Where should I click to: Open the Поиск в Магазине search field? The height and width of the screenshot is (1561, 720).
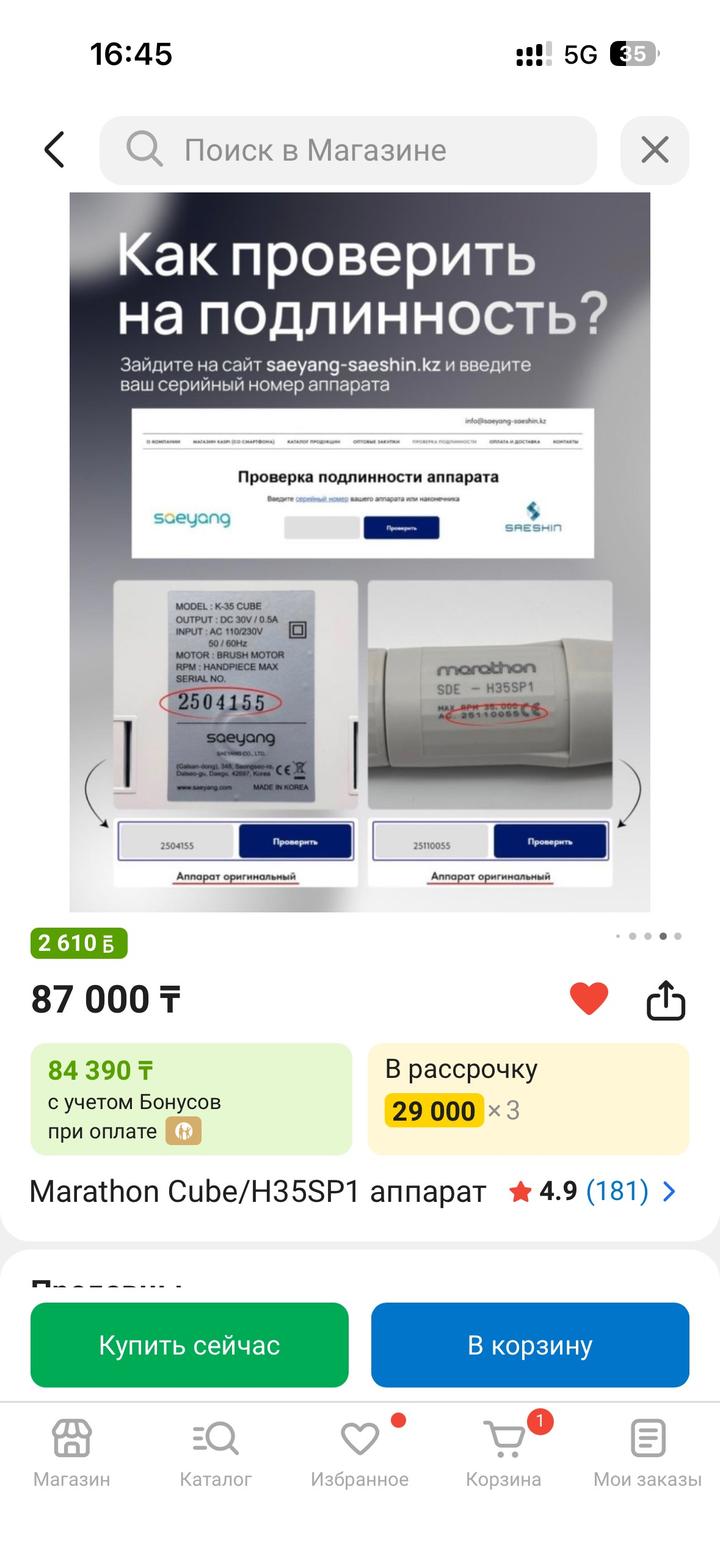348,150
